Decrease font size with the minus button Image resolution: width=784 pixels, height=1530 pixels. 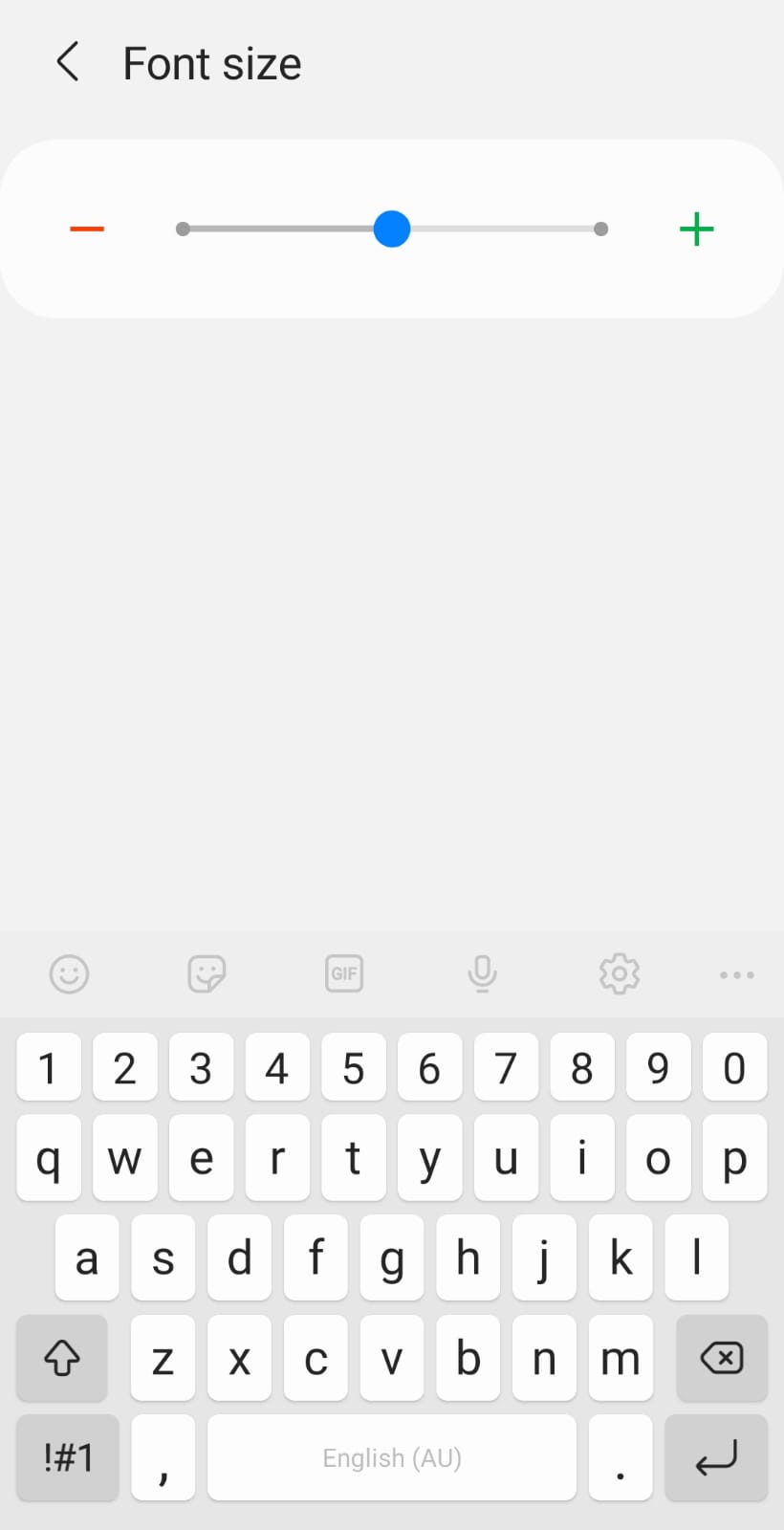point(87,229)
